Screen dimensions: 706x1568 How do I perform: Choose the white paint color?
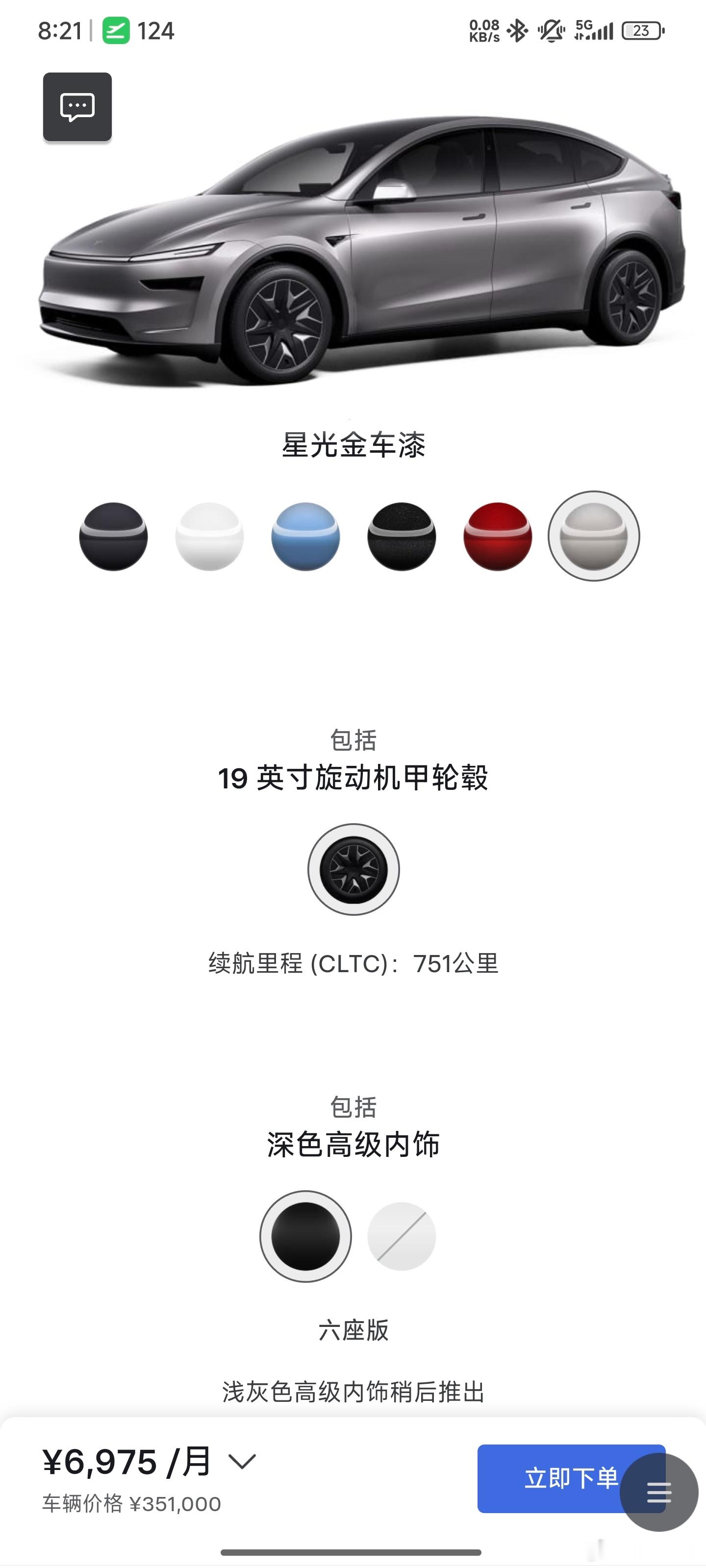pos(209,536)
